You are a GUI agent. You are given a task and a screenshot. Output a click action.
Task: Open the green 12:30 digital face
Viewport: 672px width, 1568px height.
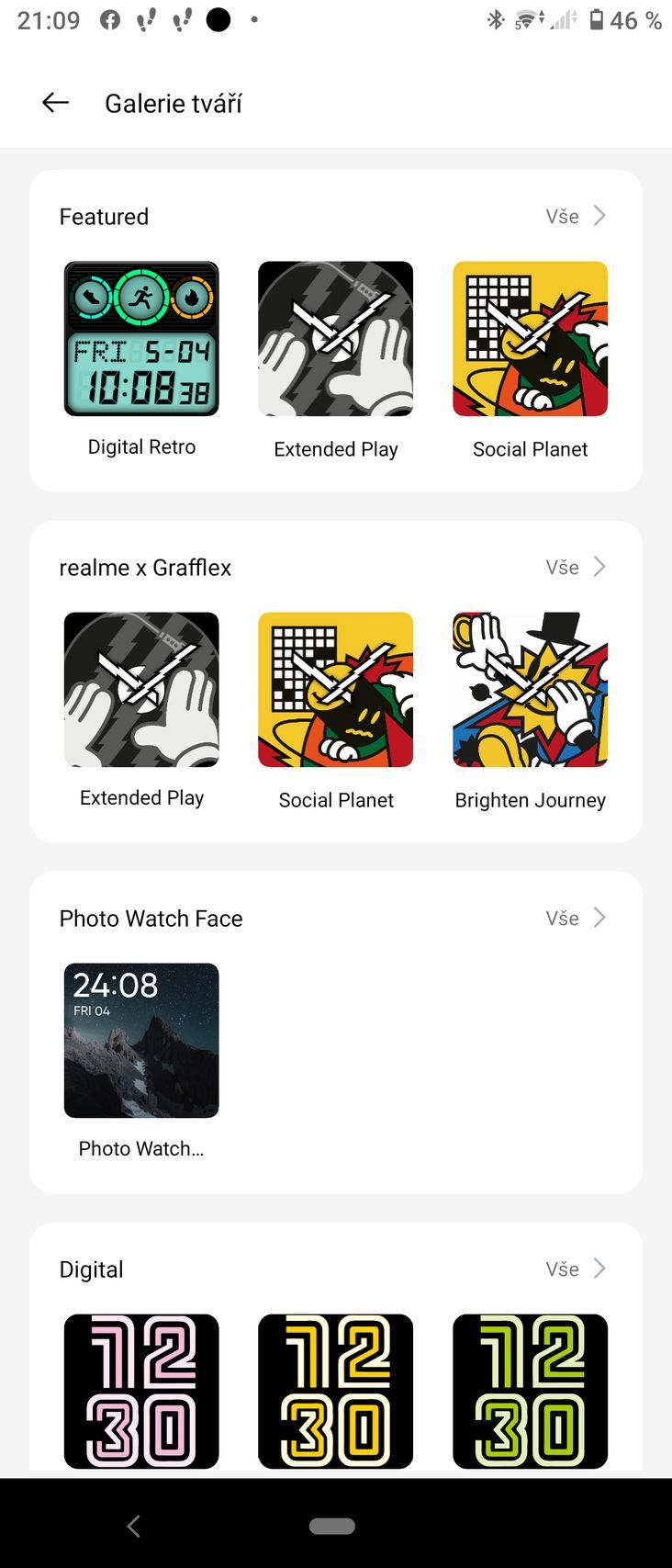(x=530, y=1392)
